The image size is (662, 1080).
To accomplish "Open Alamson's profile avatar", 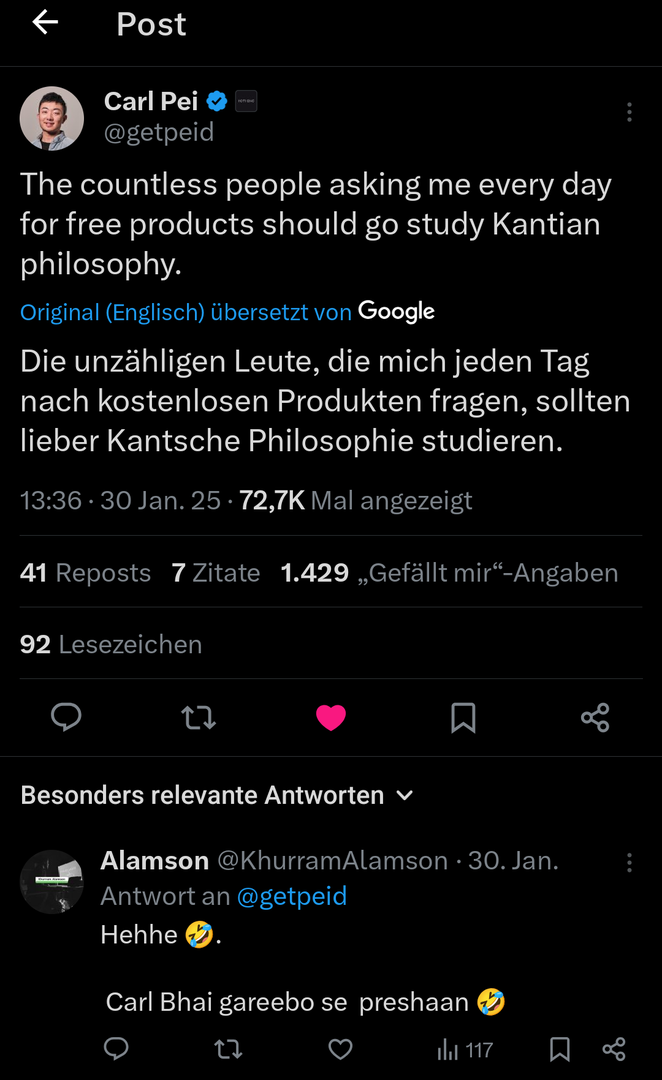I will [x=51, y=881].
